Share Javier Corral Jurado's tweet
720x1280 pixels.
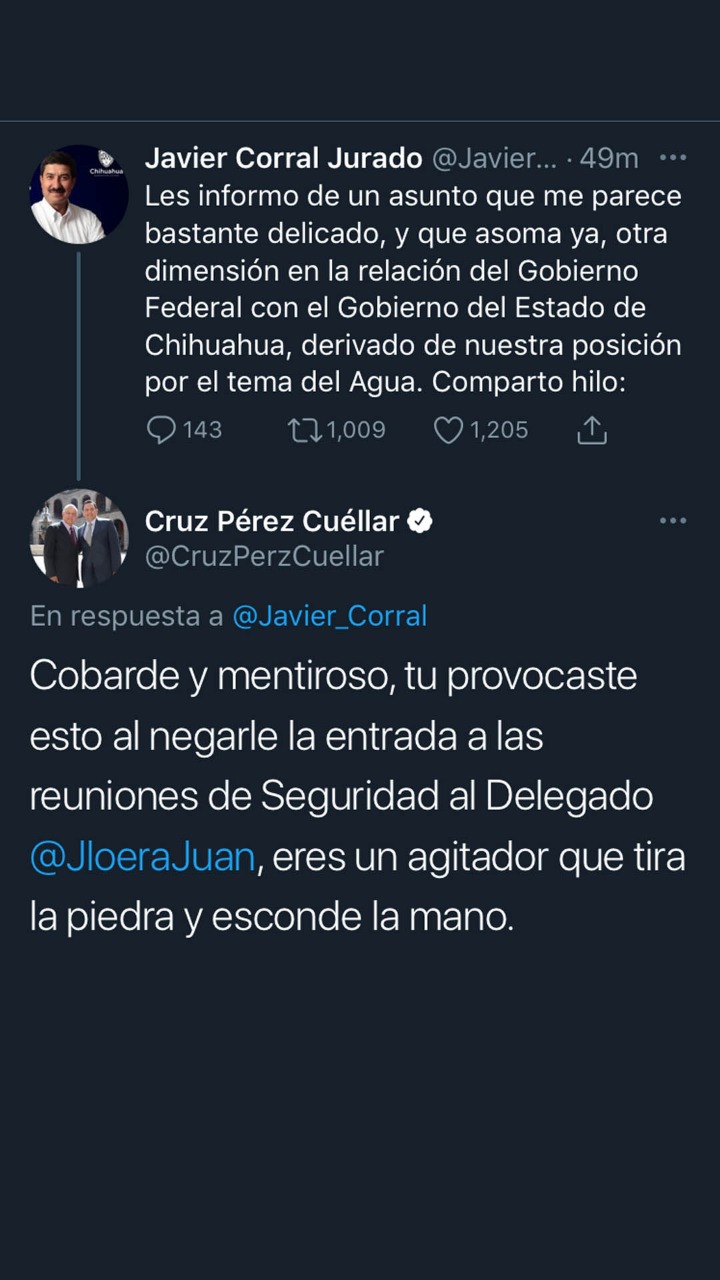[592, 430]
